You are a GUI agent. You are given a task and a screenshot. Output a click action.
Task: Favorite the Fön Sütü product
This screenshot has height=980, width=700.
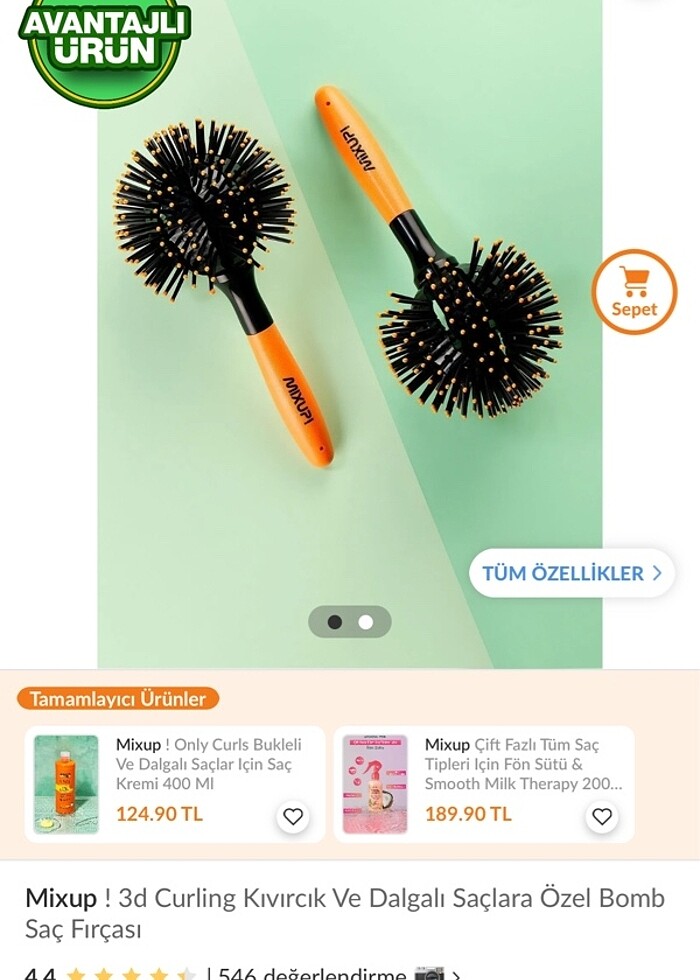click(601, 817)
